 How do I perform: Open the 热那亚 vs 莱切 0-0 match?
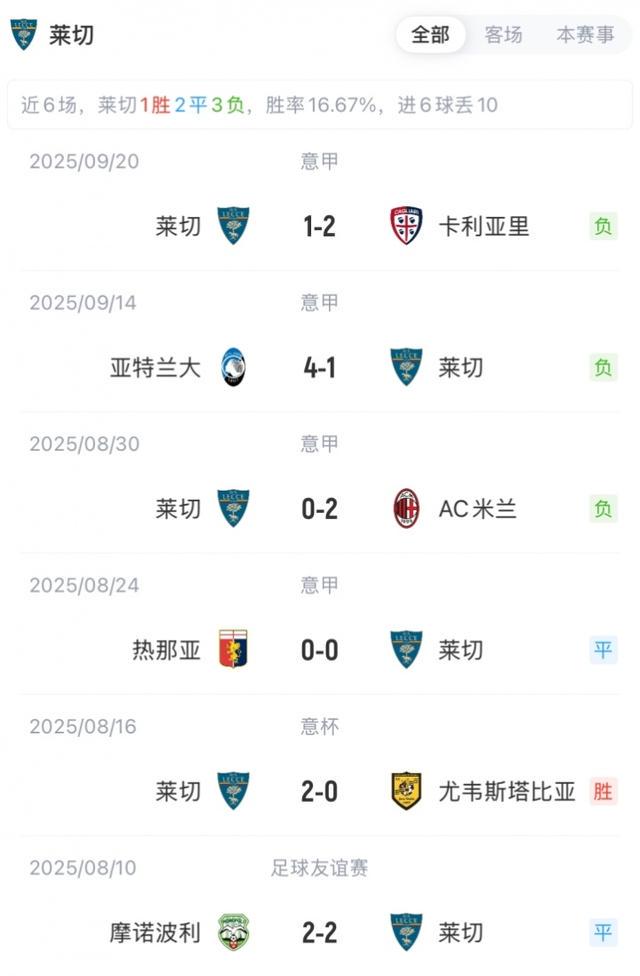point(320,650)
